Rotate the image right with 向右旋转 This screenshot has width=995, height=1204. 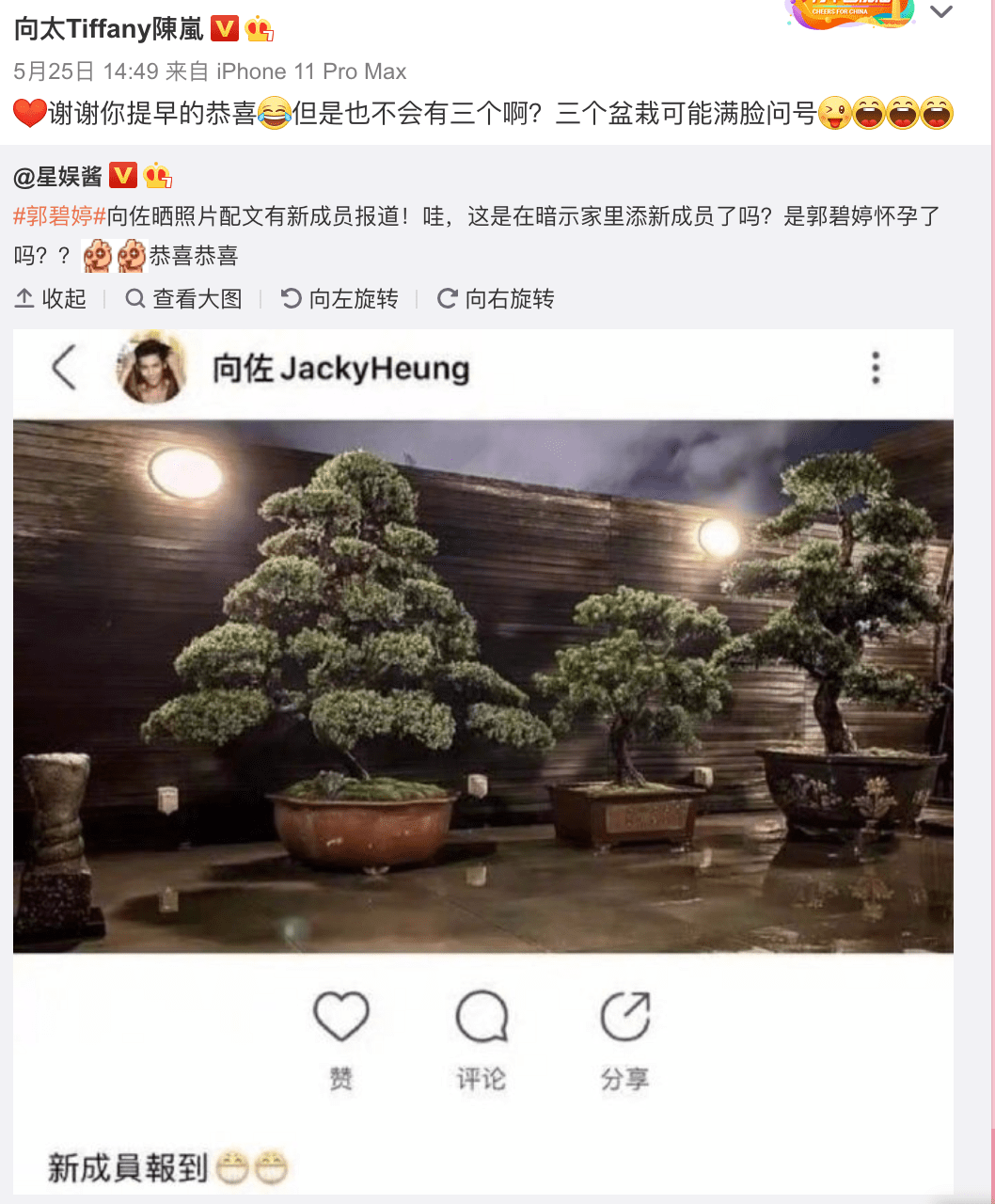pyautogui.click(x=497, y=299)
